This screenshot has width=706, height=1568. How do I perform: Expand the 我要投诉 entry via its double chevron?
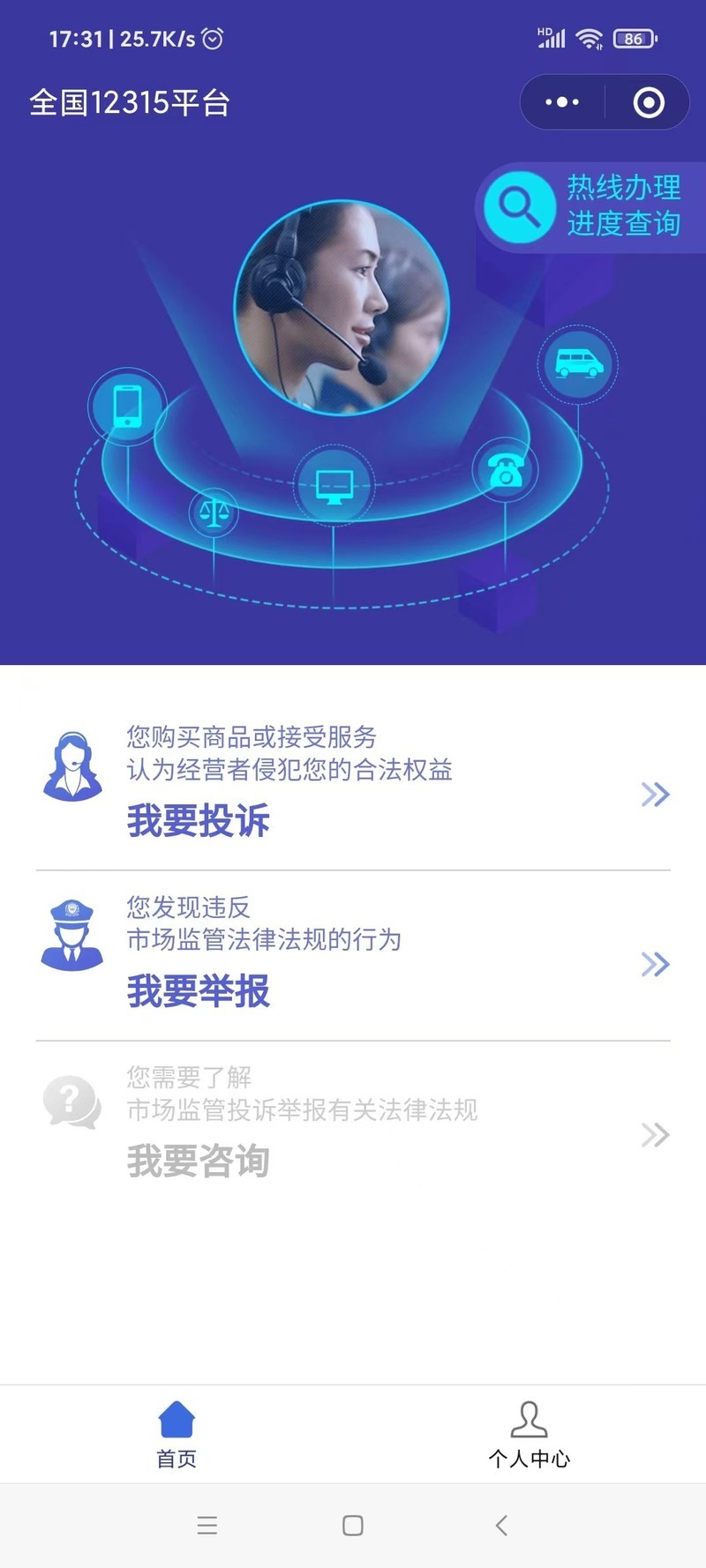[655, 795]
